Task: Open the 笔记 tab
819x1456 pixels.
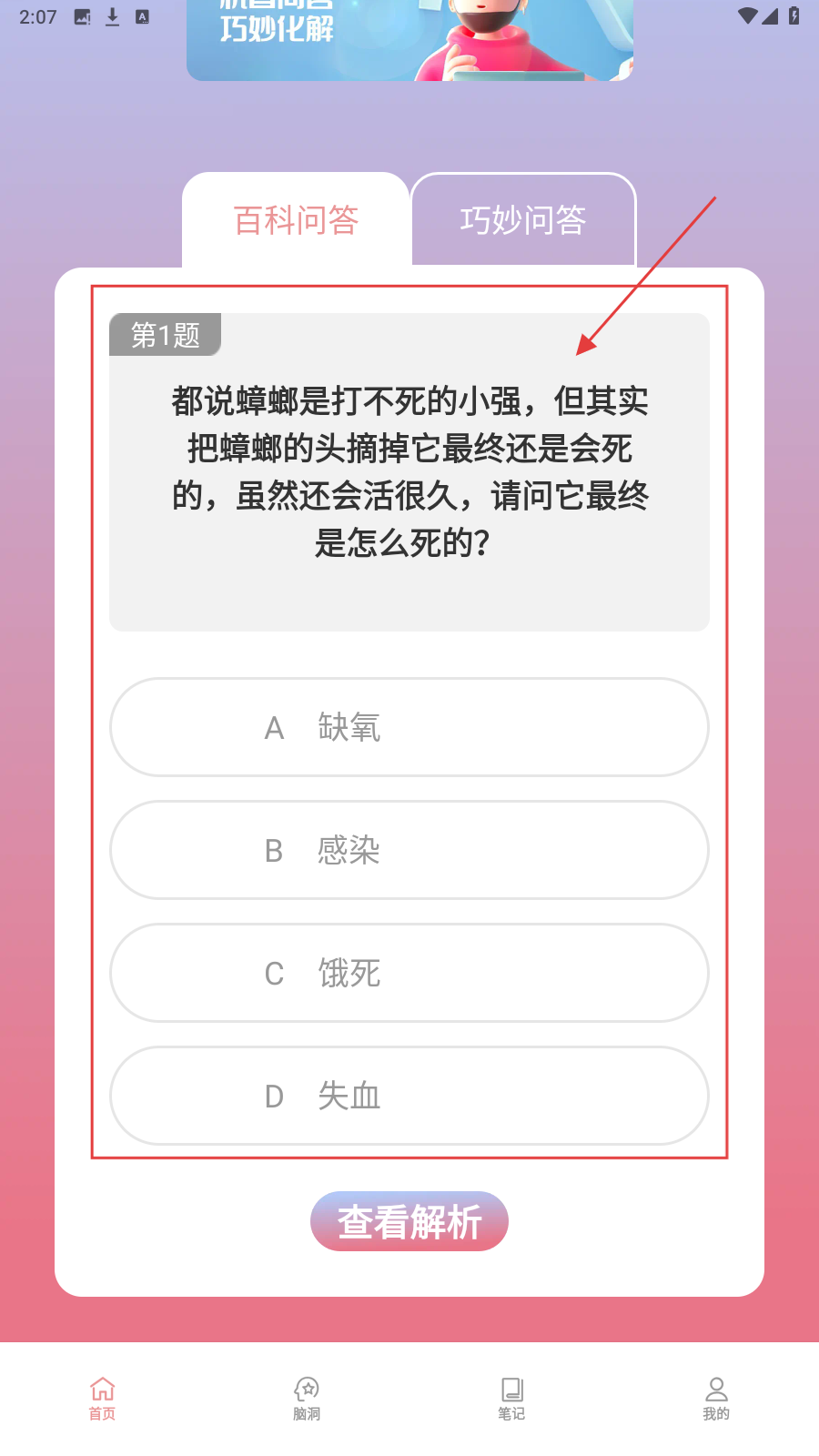Action: tap(511, 1398)
